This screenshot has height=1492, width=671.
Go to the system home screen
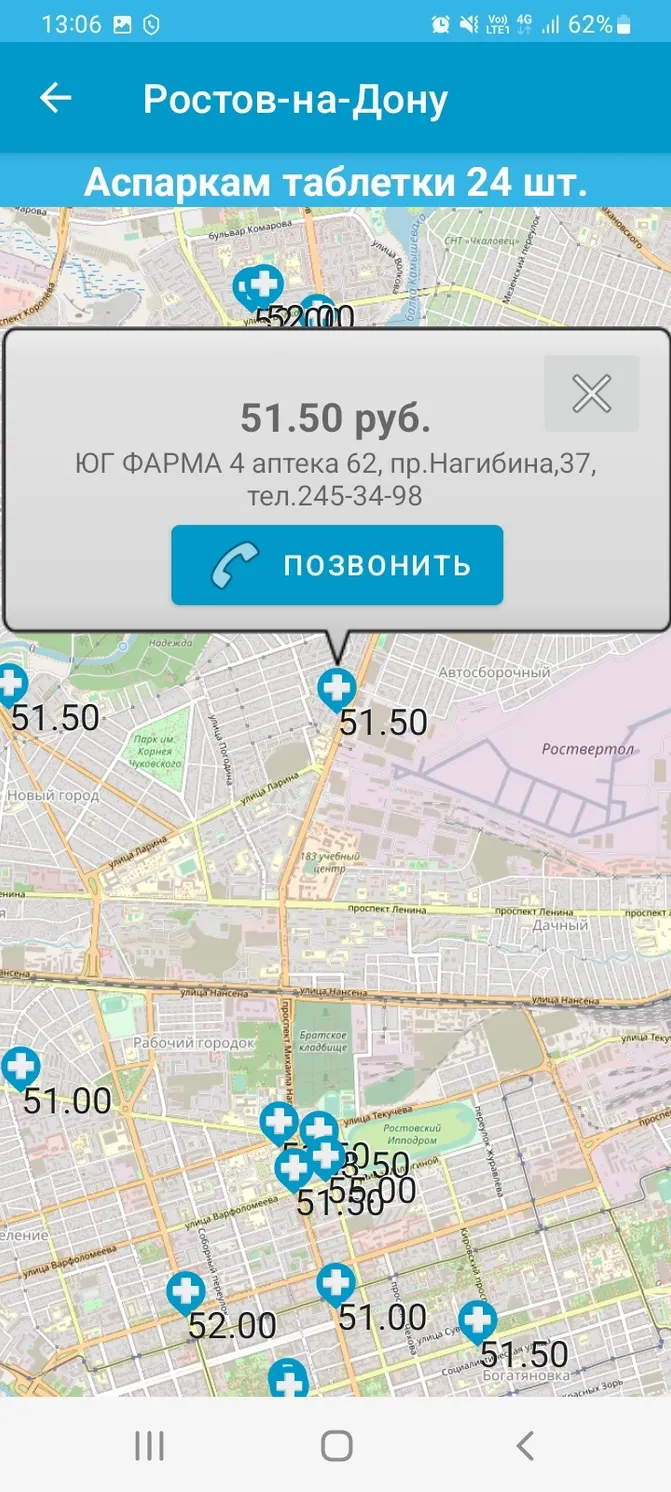coord(336,1446)
